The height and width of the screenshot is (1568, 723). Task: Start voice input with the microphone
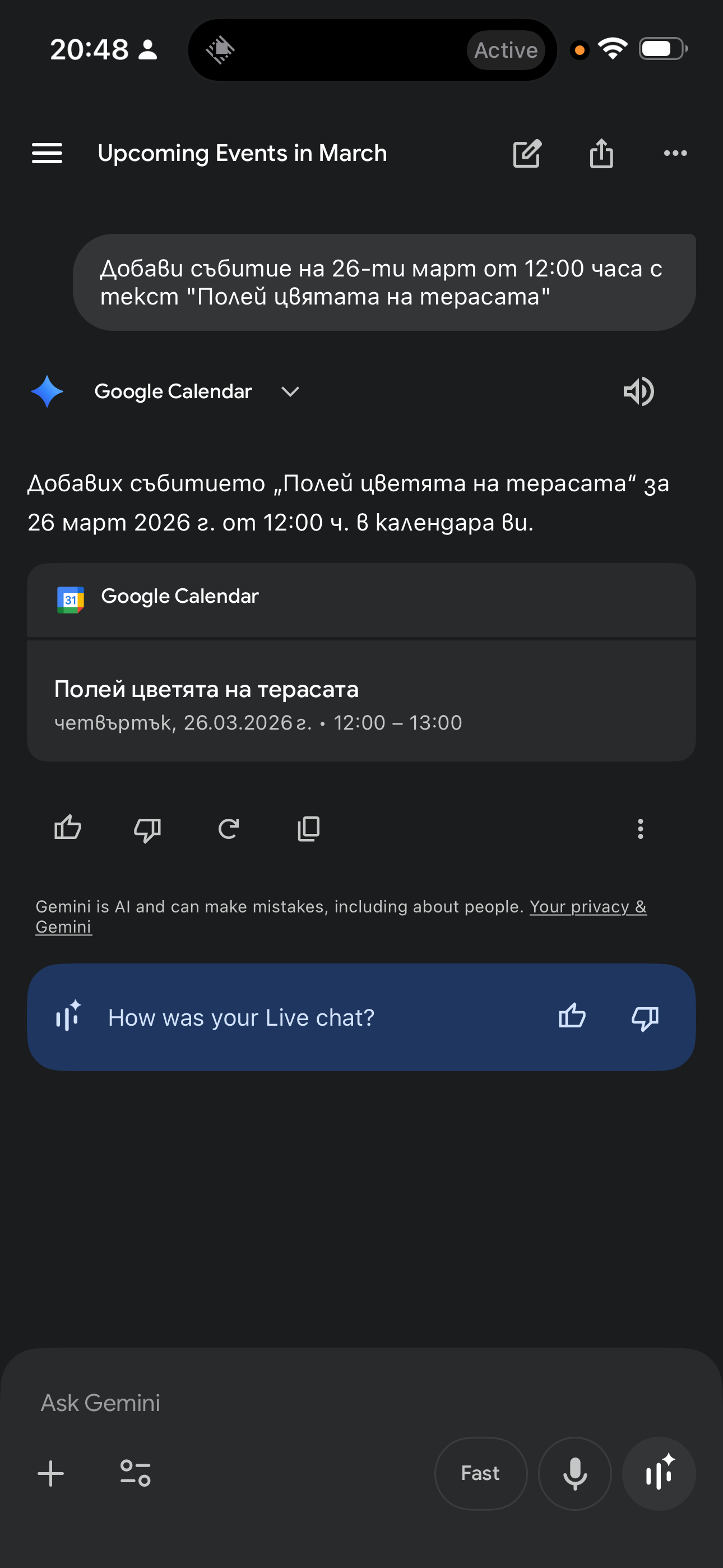(x=574, y=1474)
